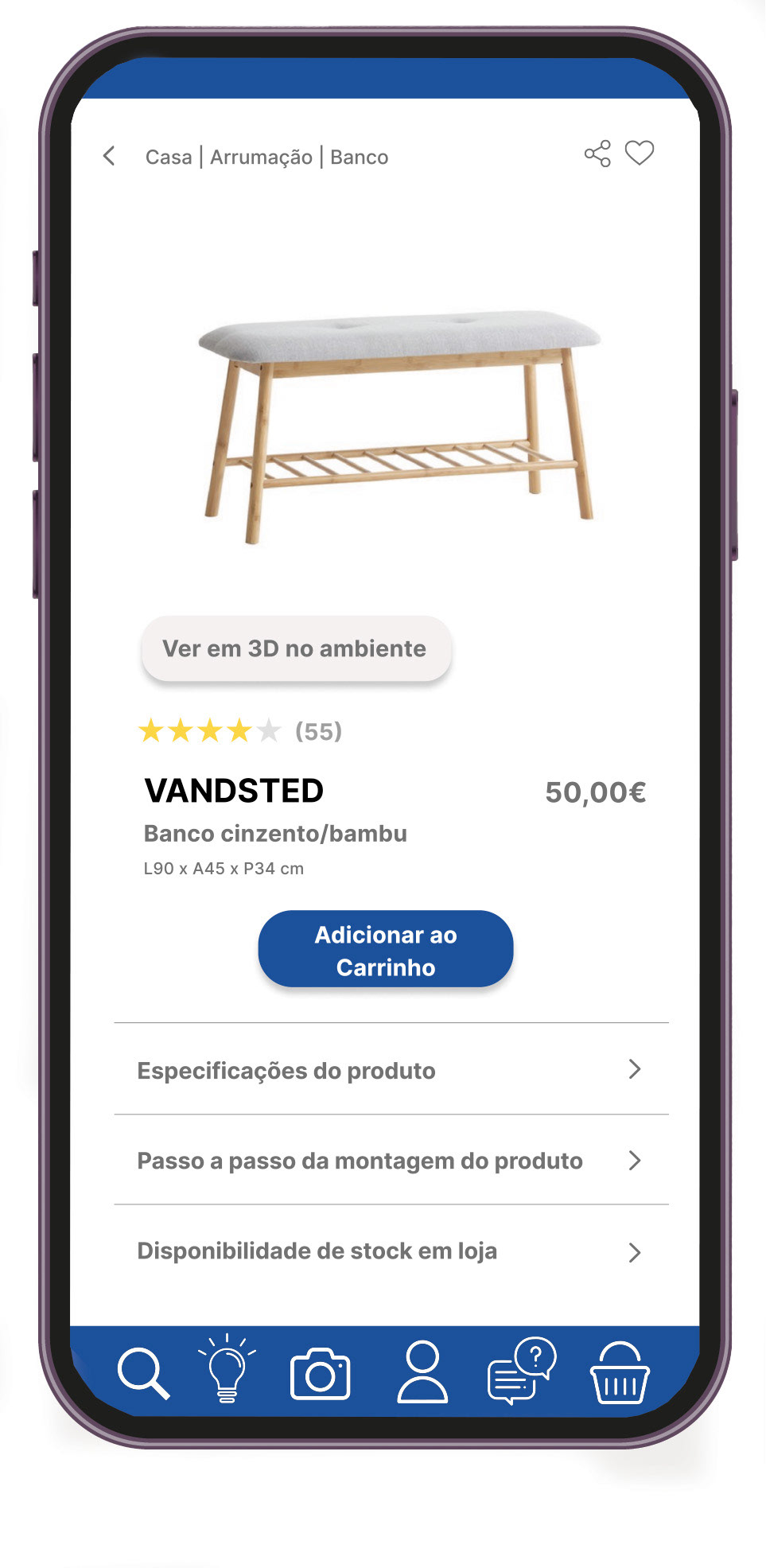Tap Adicionar ao Carrinho

(x=386, y=950)
